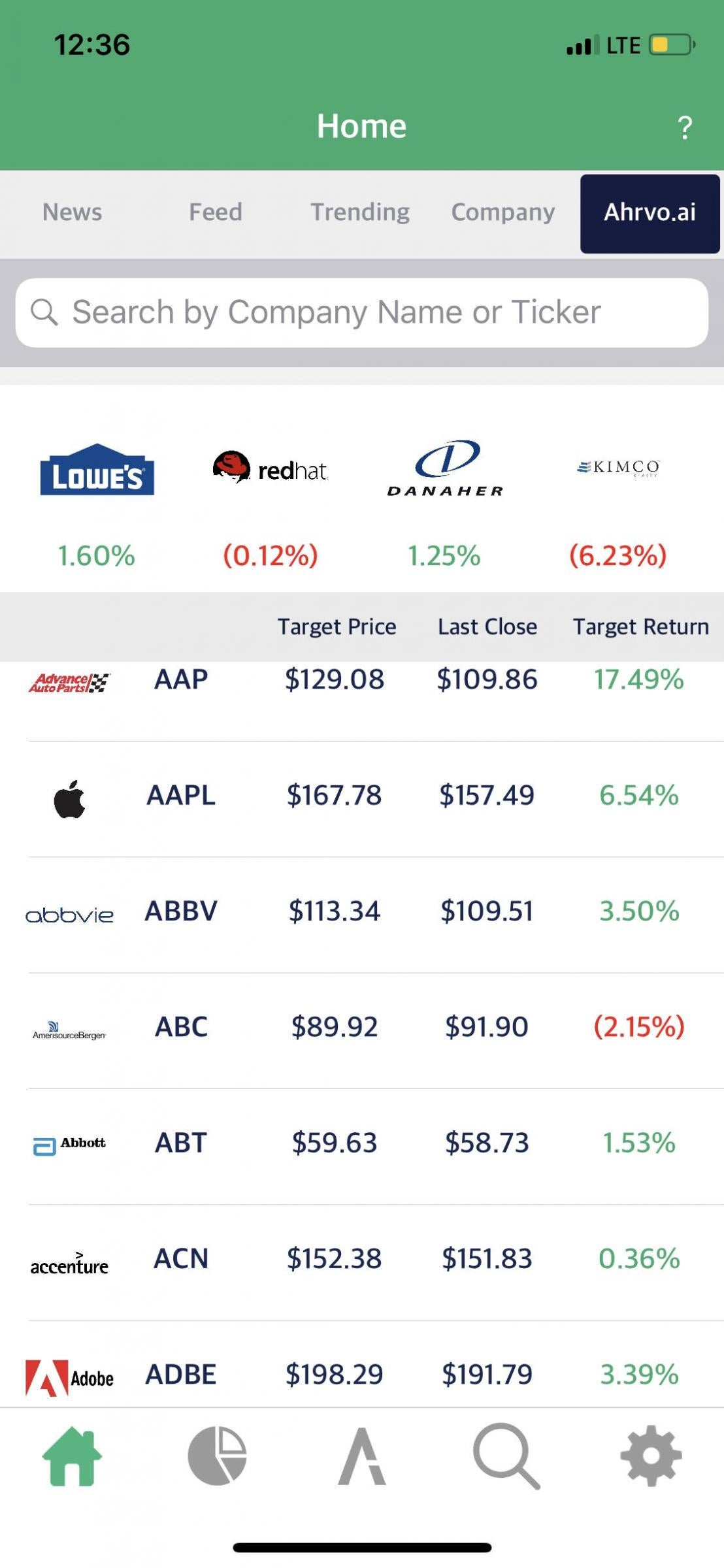The height and width of the screenshot is (1568, 724).
Task: Tap the company name or ticker search field
Action: pos(362,312)
